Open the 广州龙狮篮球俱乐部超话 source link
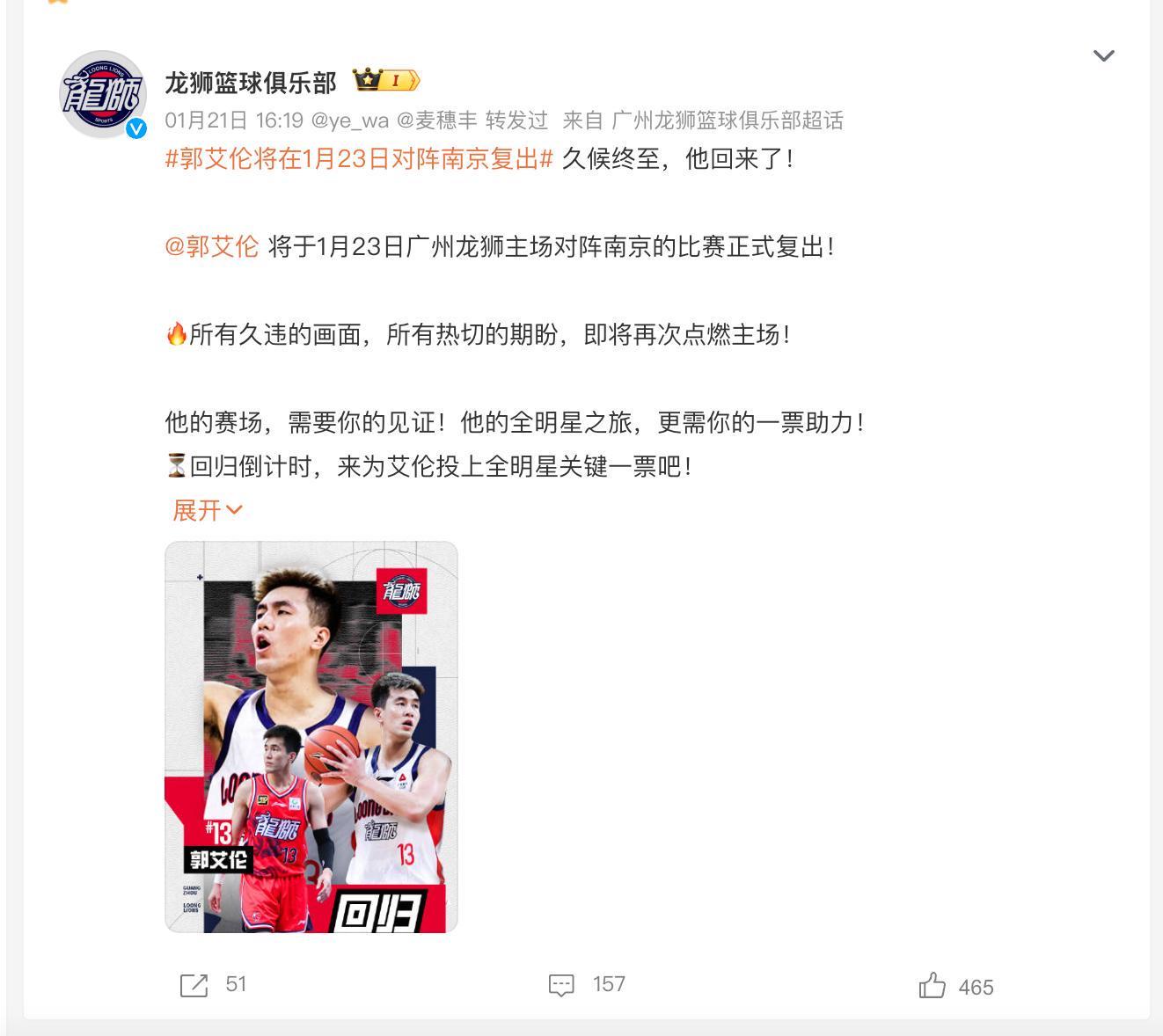The width and height of the screenshot is (1163, 1036). click(728, 120)
